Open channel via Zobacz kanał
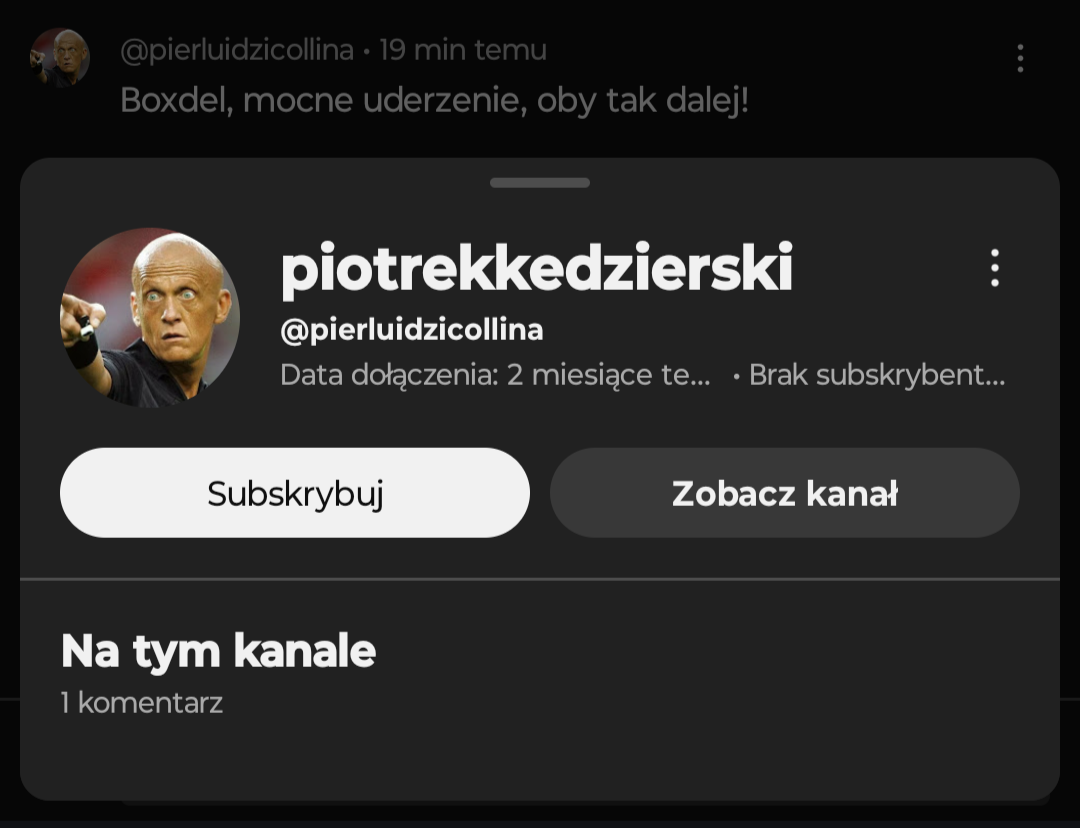The width and height of the screenshot is (1080, 828). pos(784,493)
